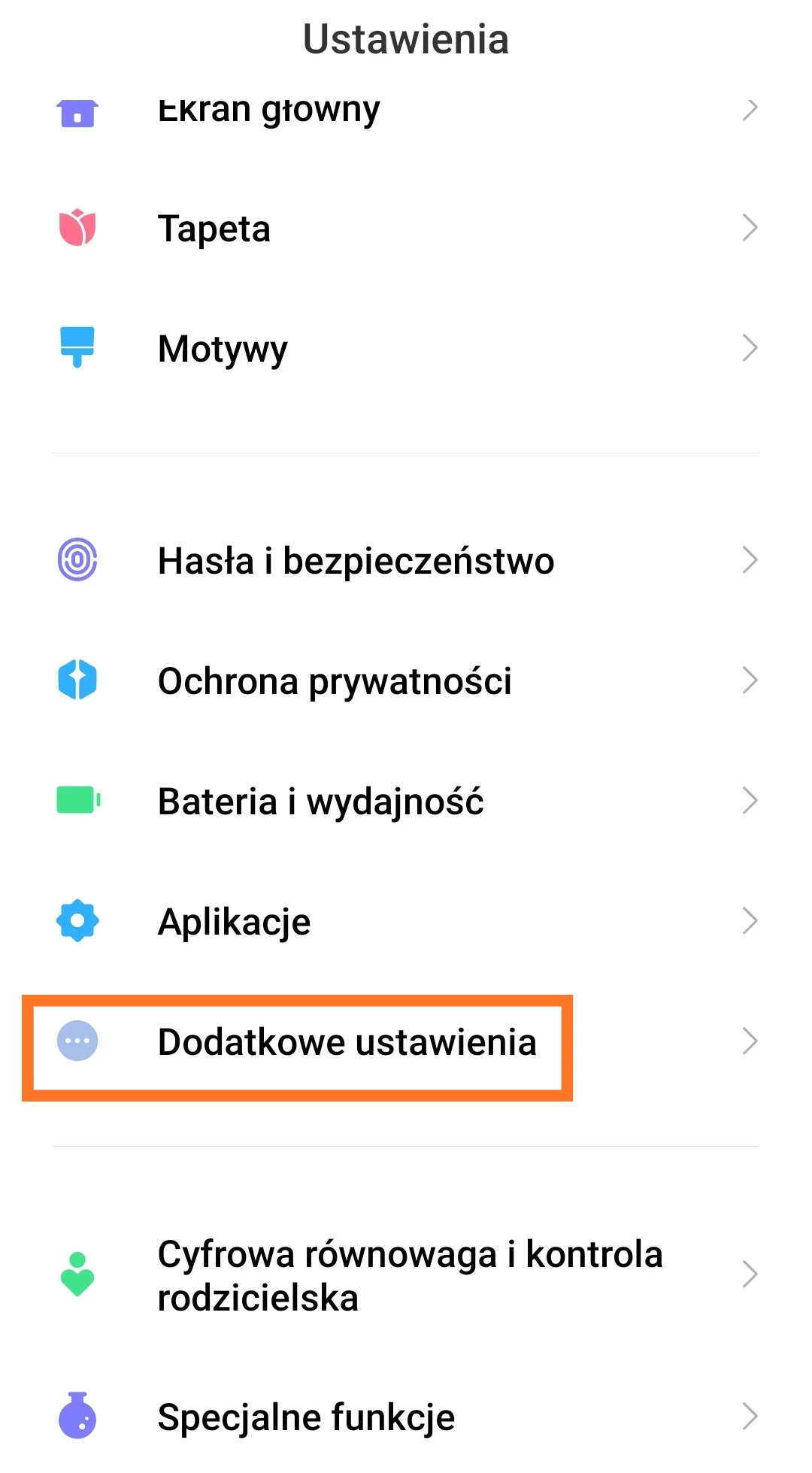The width and height of the screenshot is (812, 1473).
Task: Open Hasła i bezpieczeństwo
Action: point(406,561)
